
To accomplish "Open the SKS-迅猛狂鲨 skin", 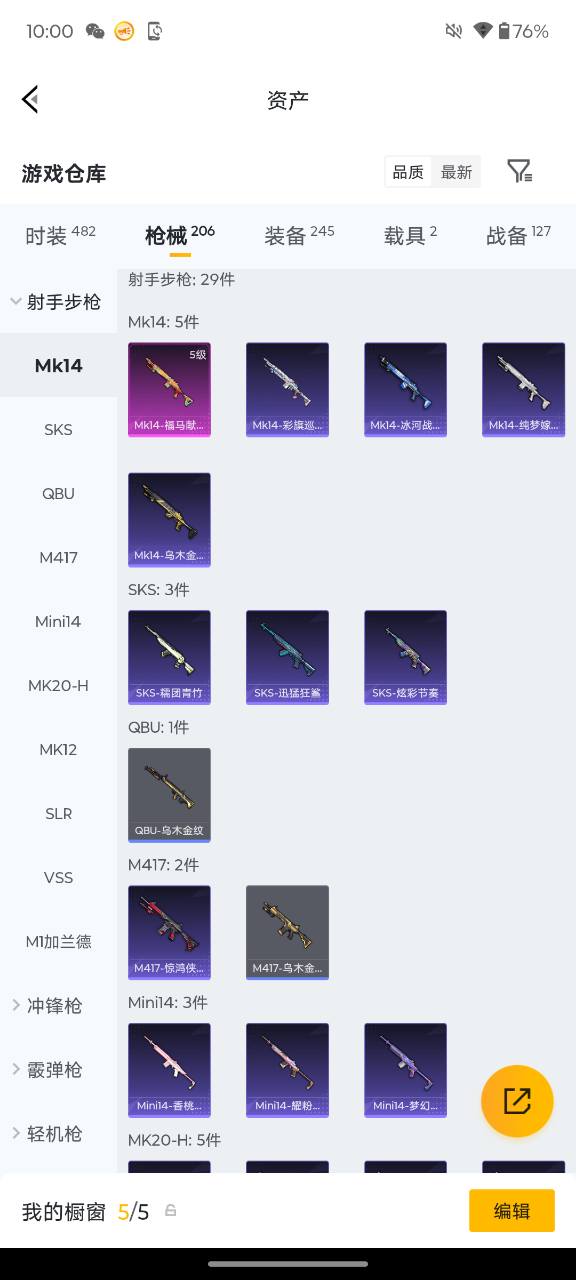I will pos(287,657).
